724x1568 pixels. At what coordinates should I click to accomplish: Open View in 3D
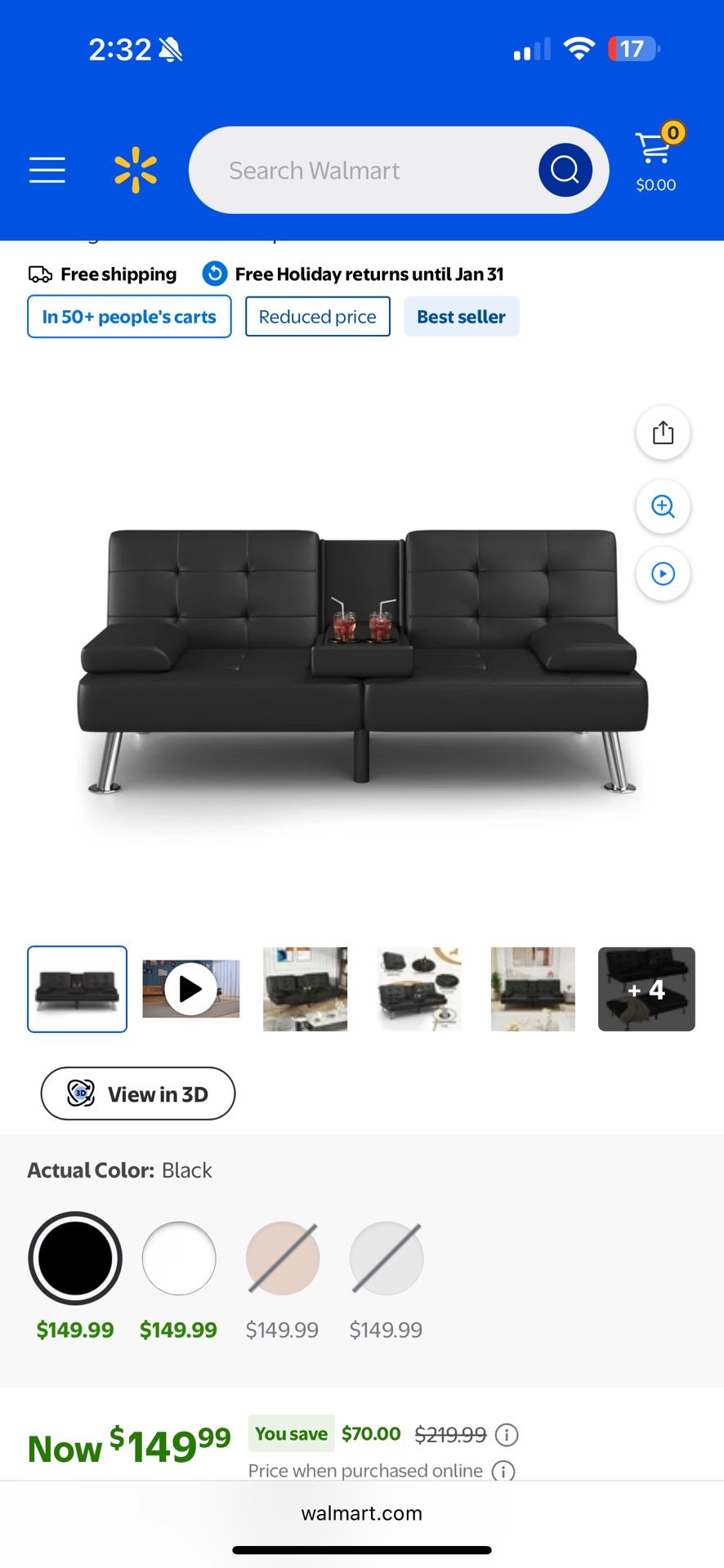[x=137, y=1094]
